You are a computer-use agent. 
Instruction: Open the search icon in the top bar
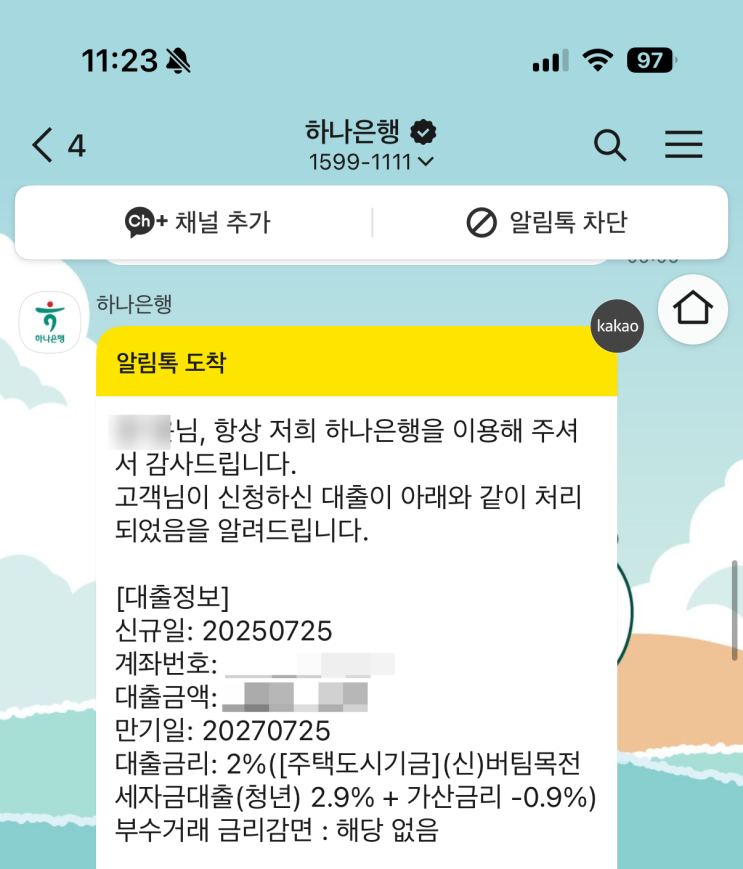pyautogui.click(x=610, y=145)
